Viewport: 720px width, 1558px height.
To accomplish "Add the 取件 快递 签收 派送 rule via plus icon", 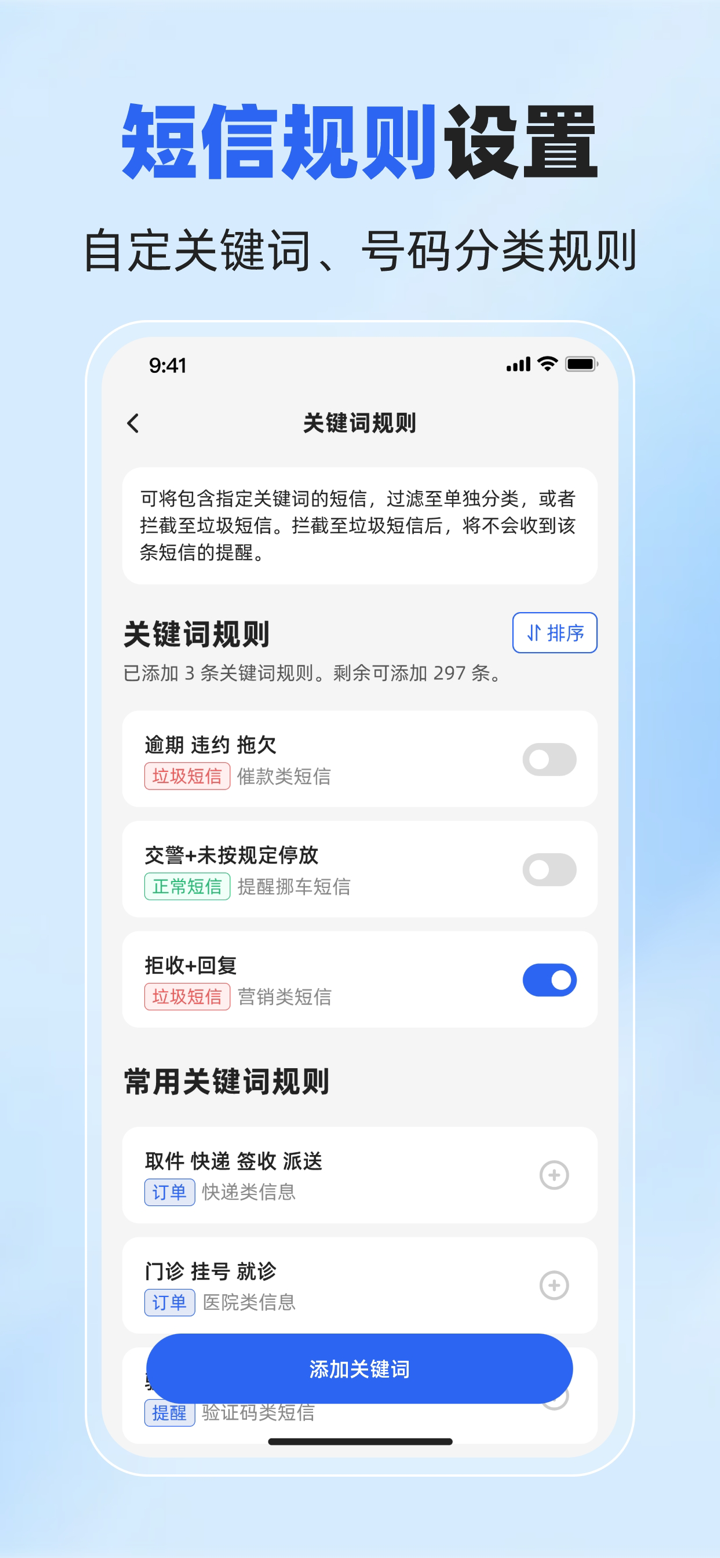I will pos(554,1175).
